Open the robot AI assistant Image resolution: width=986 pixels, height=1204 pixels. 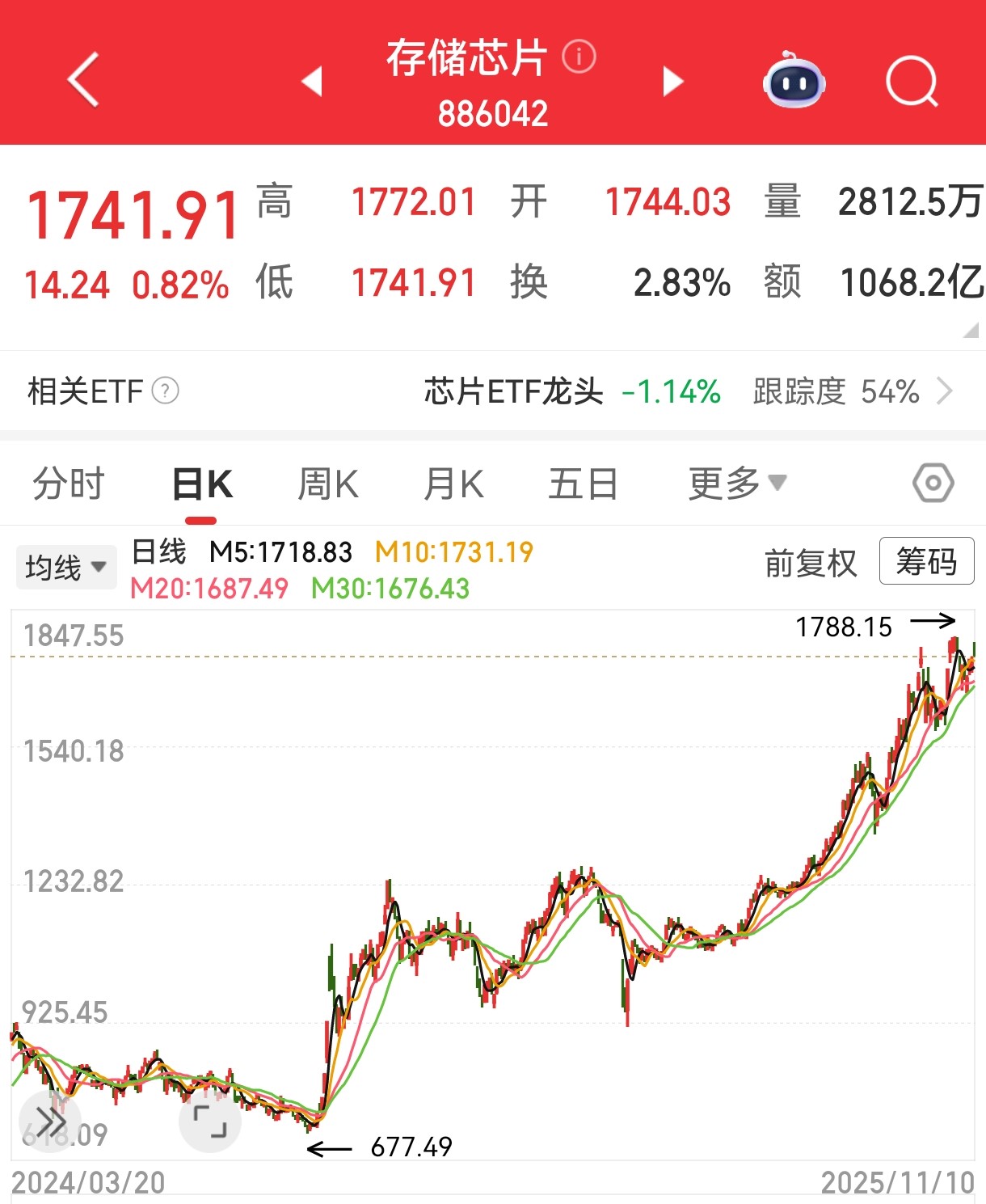pos(794,80)
